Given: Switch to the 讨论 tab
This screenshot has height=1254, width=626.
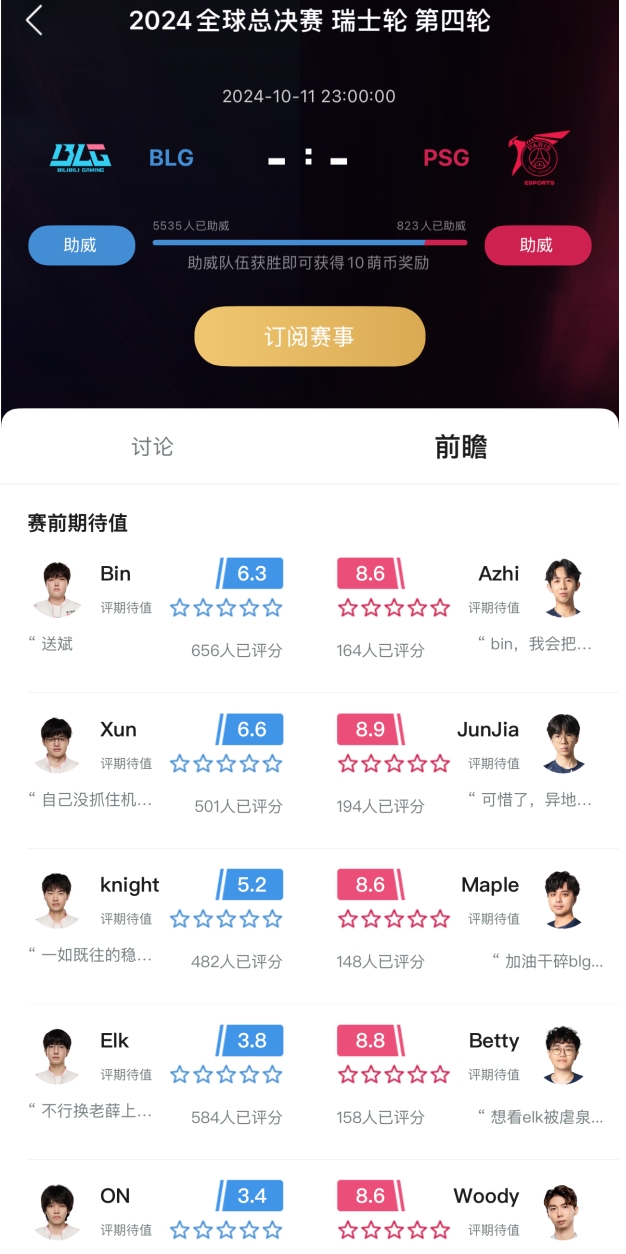Looking at the screenshot, I should coord(152,447).
